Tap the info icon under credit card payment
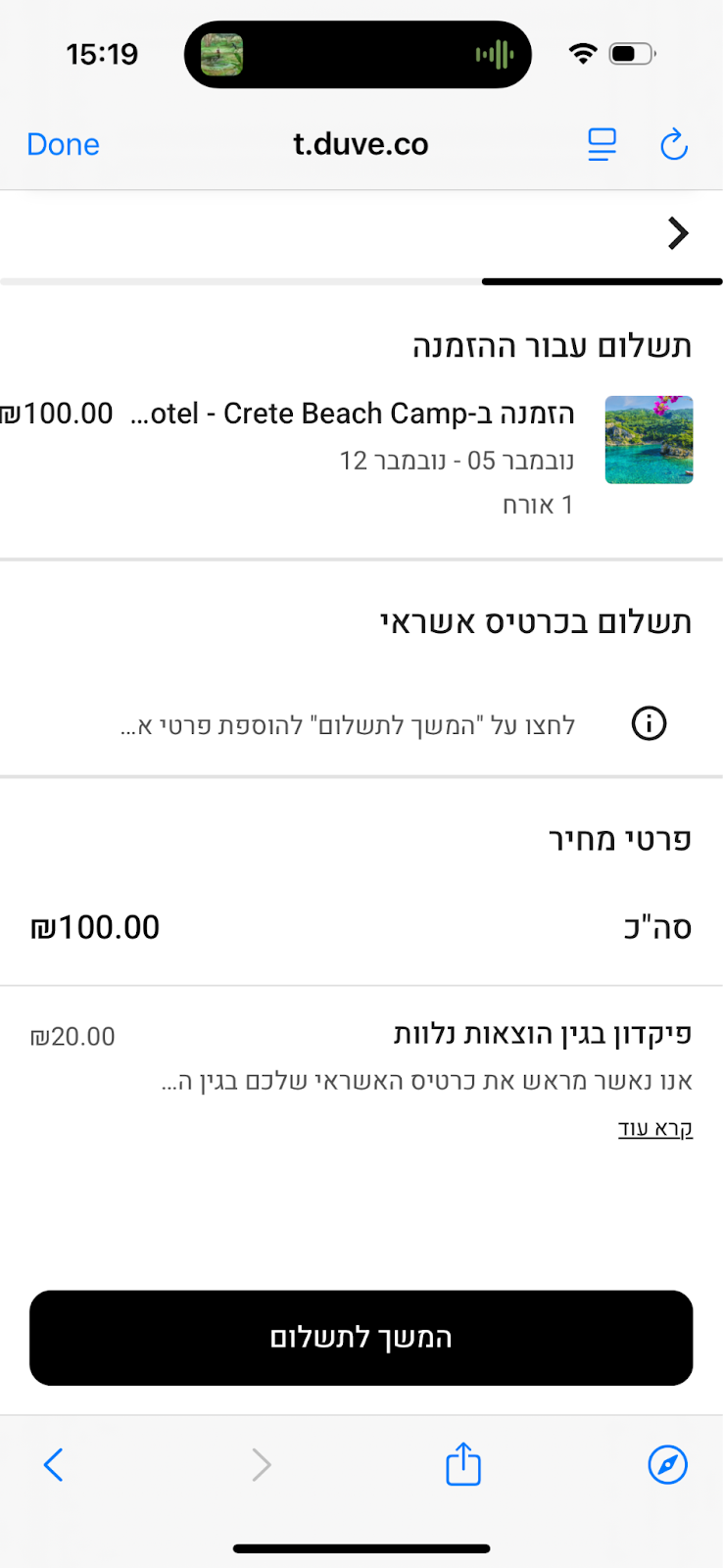The image size is (723, 1568). pyautogui.click(x=649, y=724)
